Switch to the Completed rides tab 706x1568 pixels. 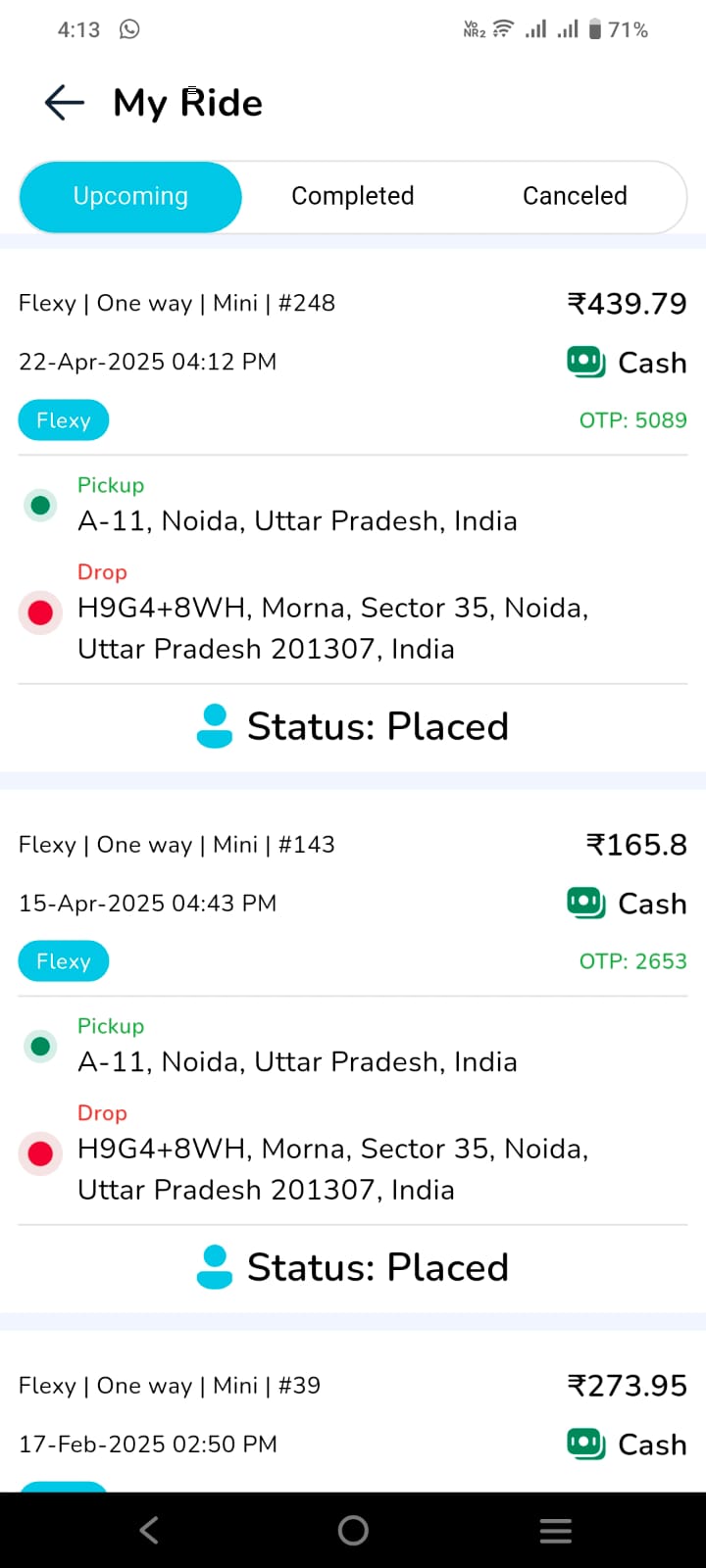point(352,196)
